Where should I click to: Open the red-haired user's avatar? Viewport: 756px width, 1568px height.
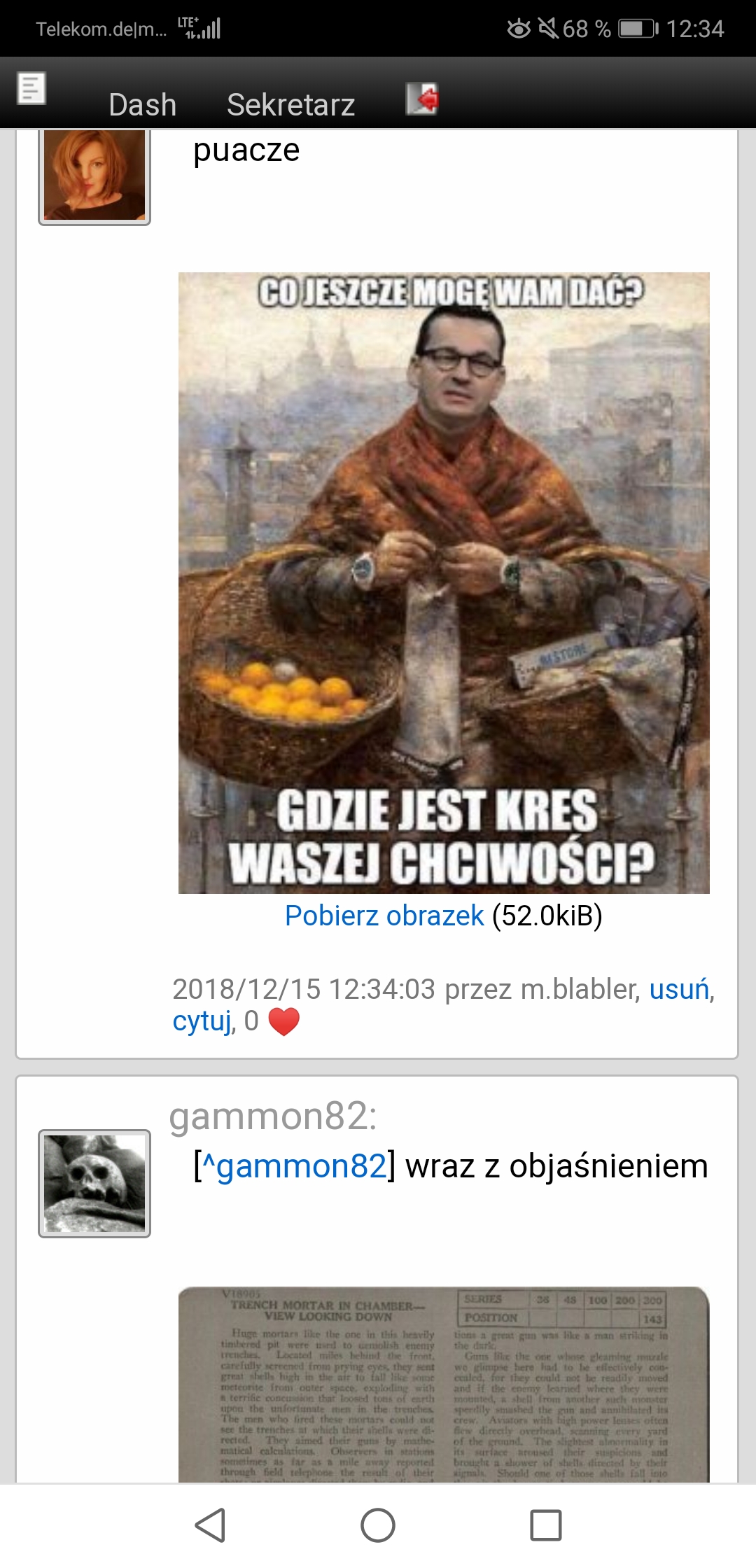point(94,176)
